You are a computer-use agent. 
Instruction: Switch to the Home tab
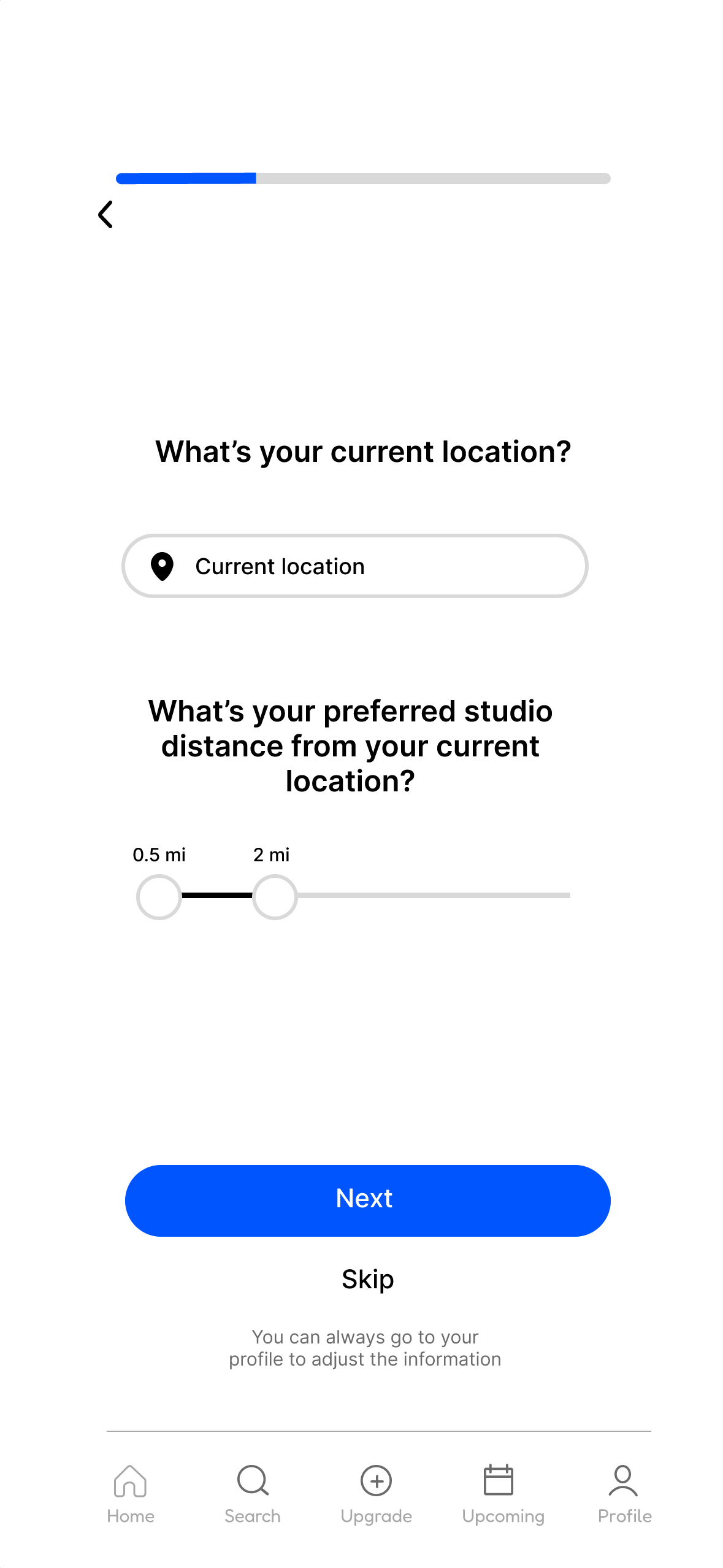pos(131,1494)
